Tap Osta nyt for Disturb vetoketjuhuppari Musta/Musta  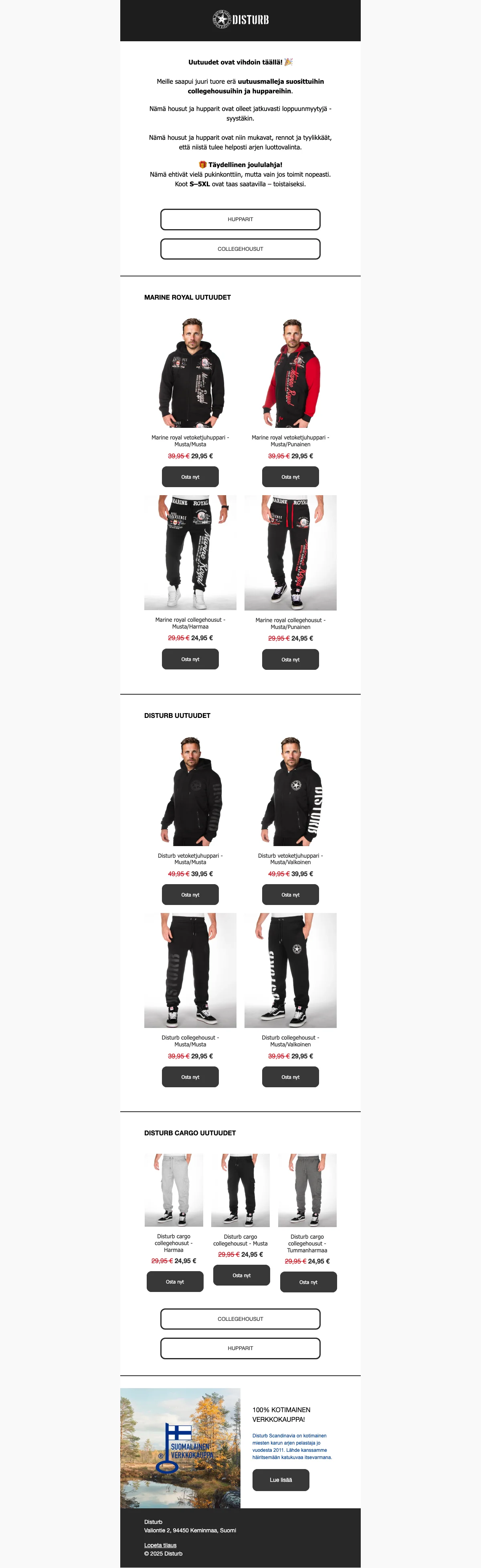point(190,895)
